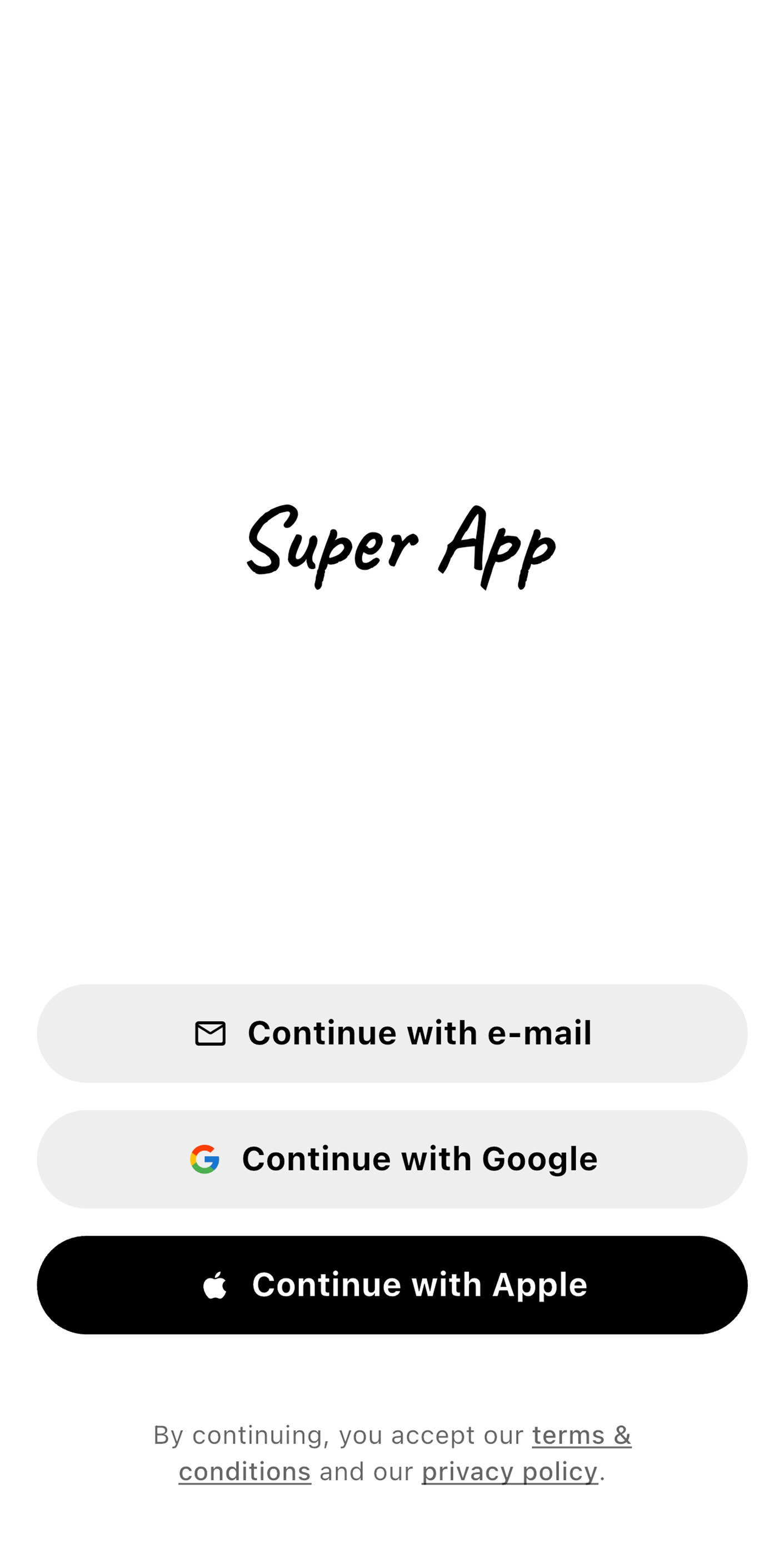Image resolution: width=784 pixels, height=1557 pixels.
Task: Continue with e-mail sign-in
Action: pyautogui.click(x=392, y=1033)
